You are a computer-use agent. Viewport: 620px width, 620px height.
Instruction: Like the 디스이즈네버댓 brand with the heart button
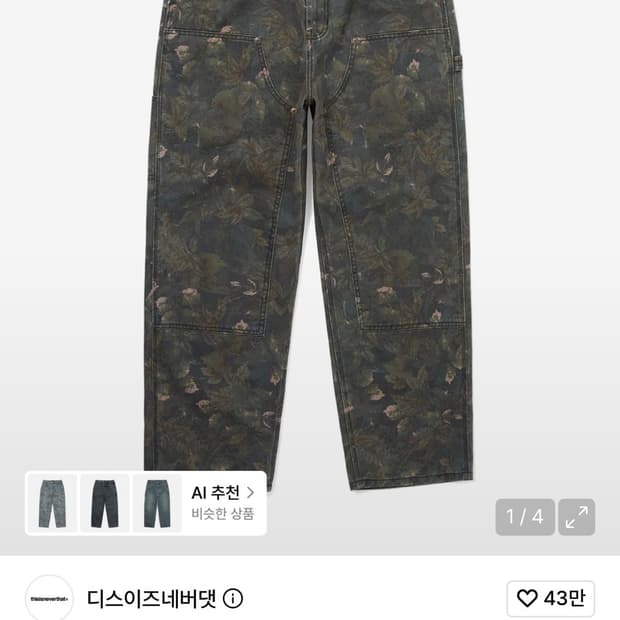tap(551, 598)
